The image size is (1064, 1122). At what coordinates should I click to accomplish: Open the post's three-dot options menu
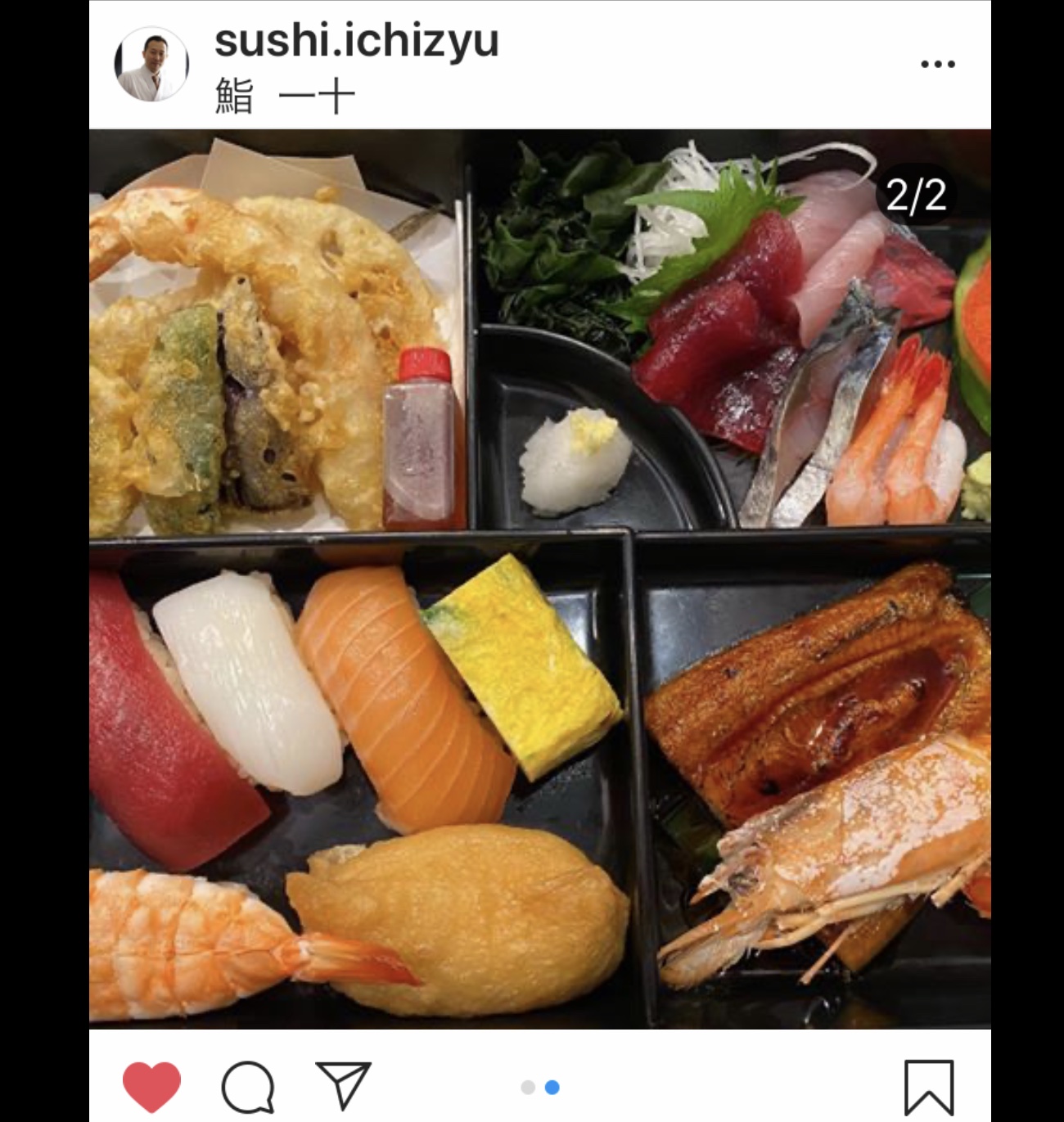[937, 64]
